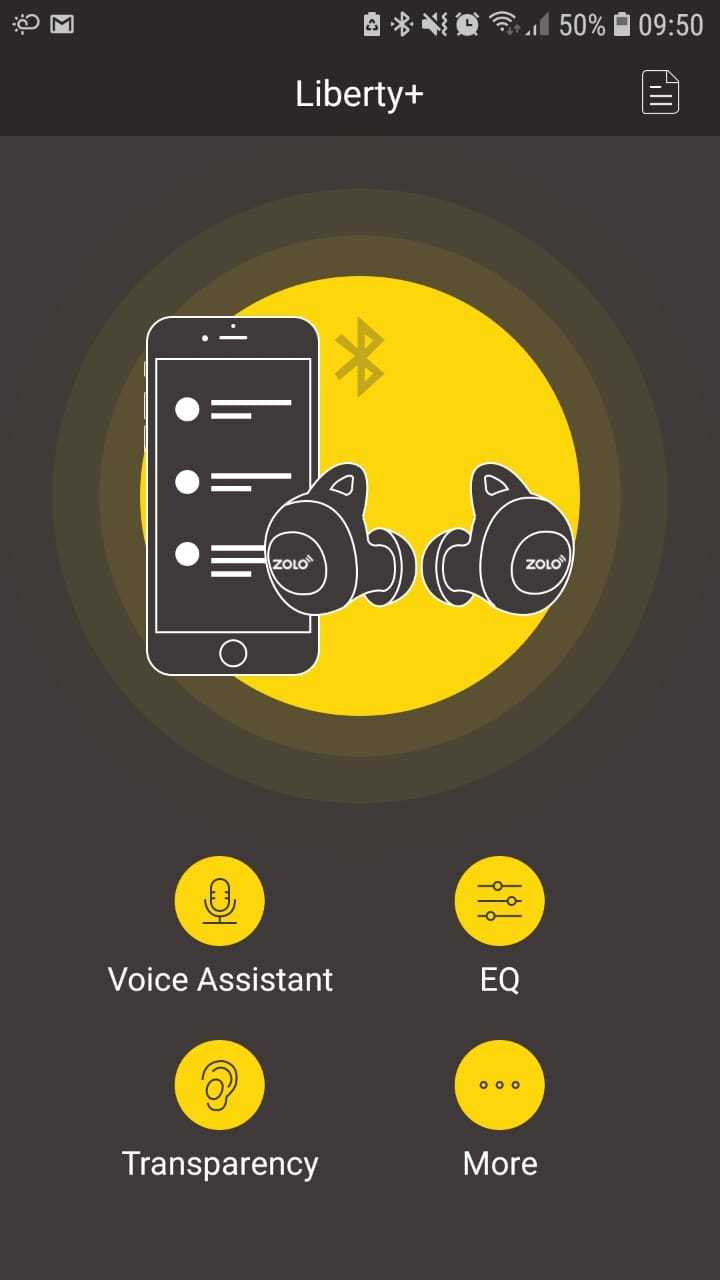Viewport: 720px width, 1280px height.
Task: Open the Transparency mode option
Action: pyautogui.click(x=220, y=1085)
